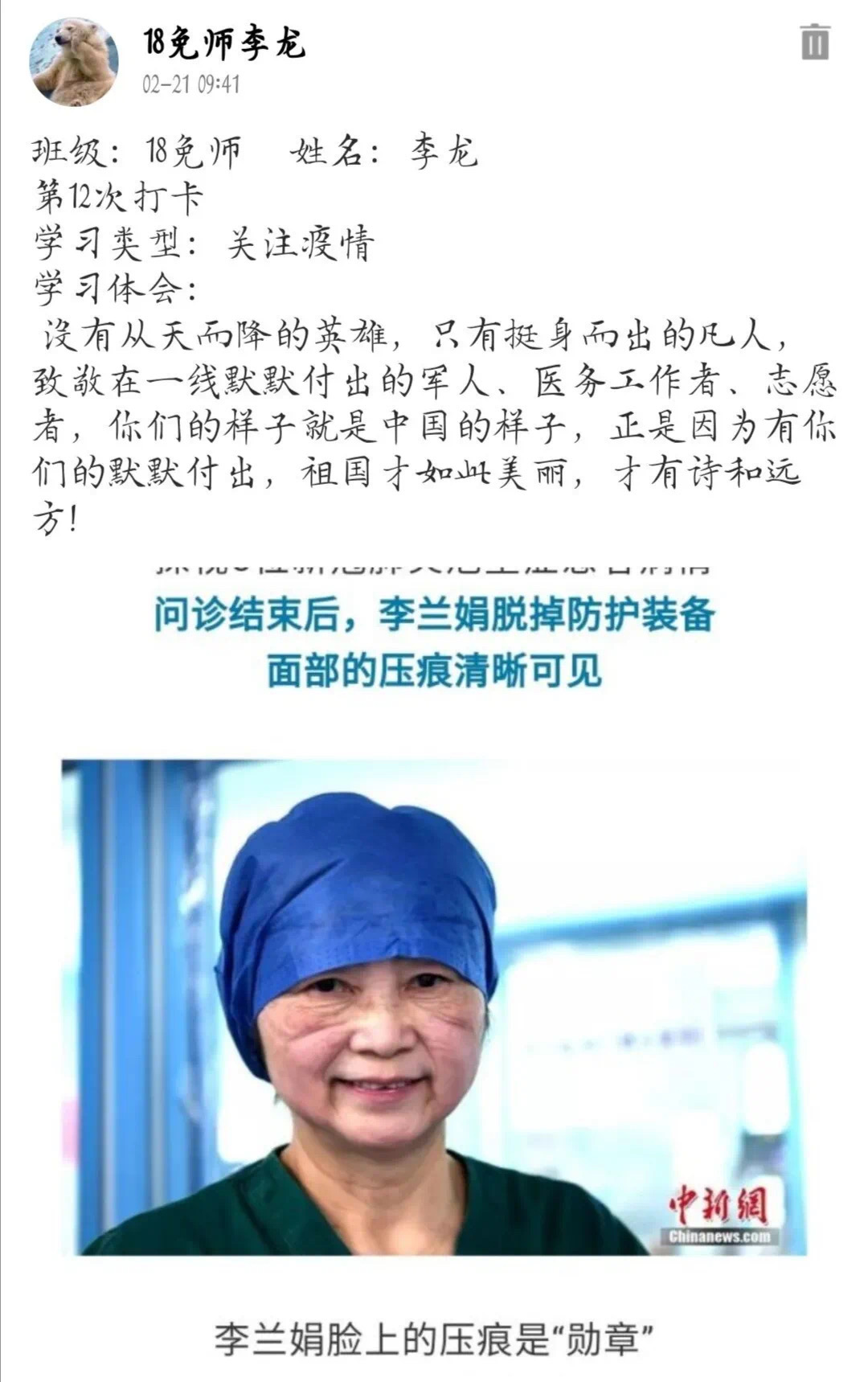This screenshot has width=868, height=1382.
Task: Open the polar bear profile avatar
Action: [x=74, y=62]
